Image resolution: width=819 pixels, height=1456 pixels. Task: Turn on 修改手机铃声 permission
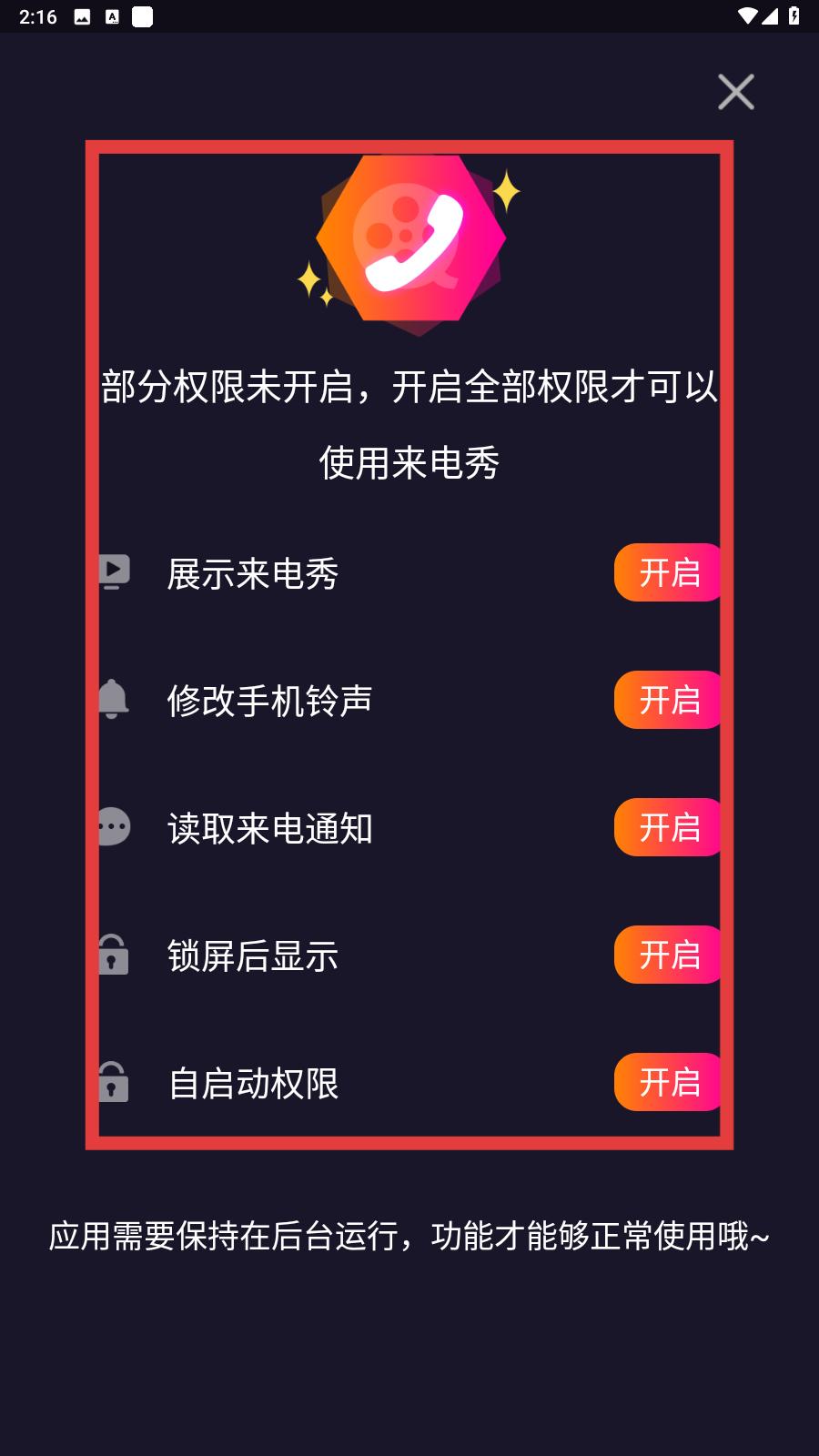click(669, 700)
